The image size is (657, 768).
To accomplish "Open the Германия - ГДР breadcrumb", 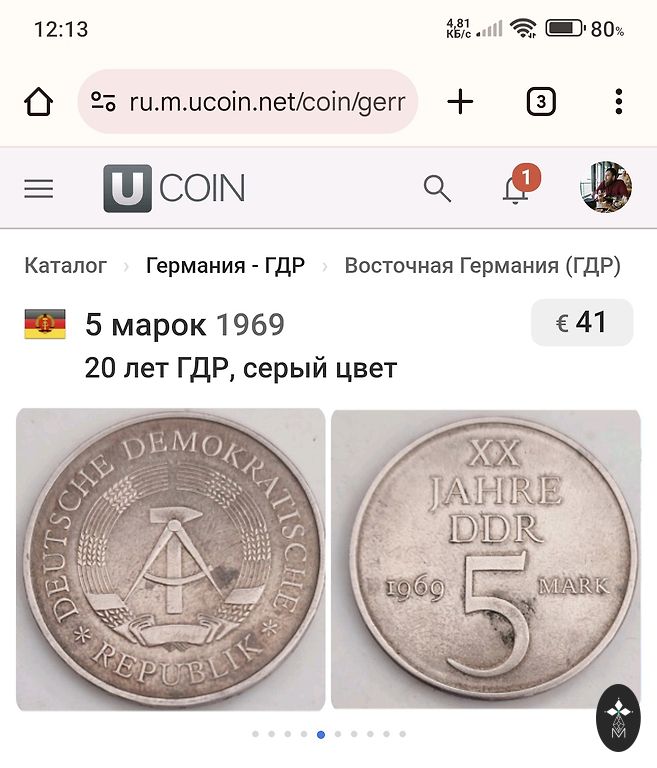I will pos(225,266).
